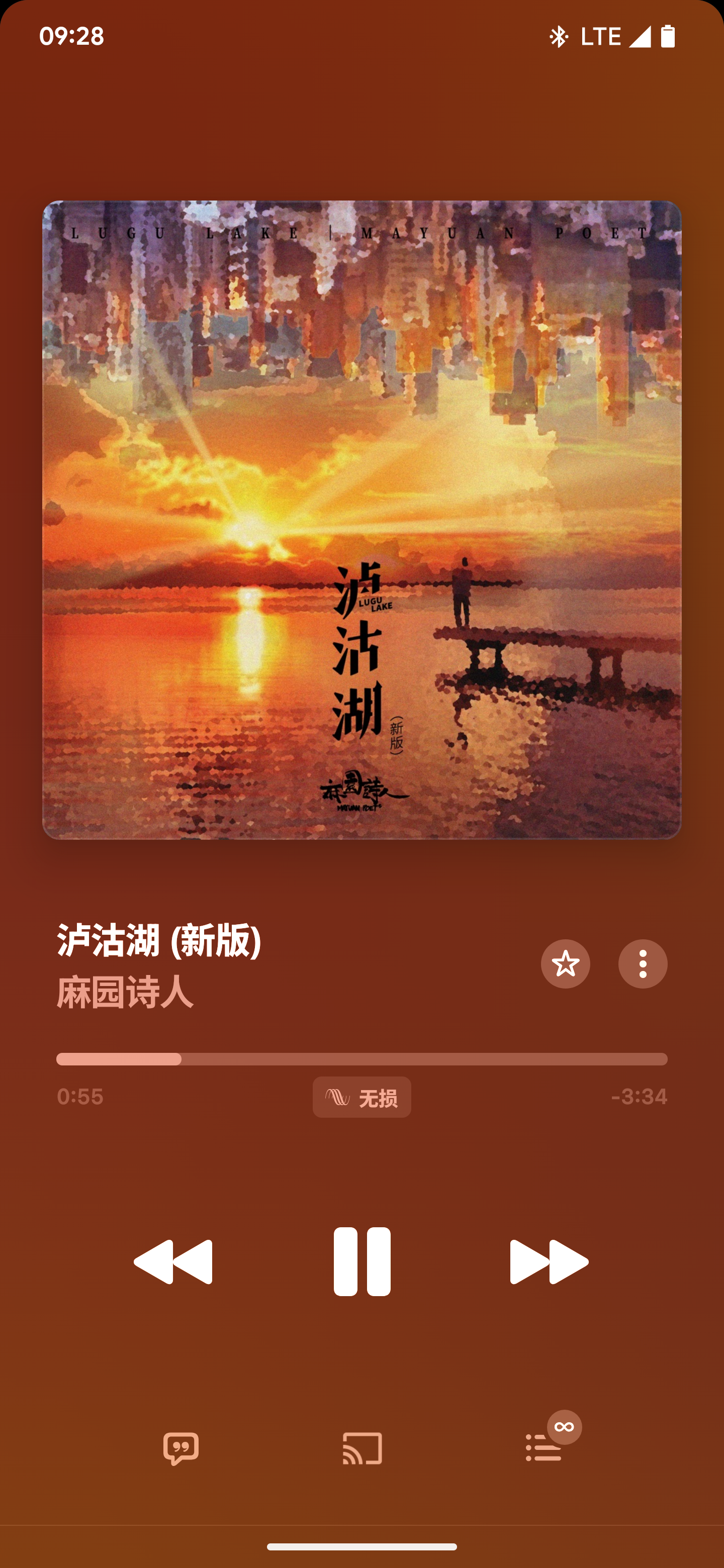
Task: Tap the 无损 lossless audio badge
Action: pos(361,1097)
